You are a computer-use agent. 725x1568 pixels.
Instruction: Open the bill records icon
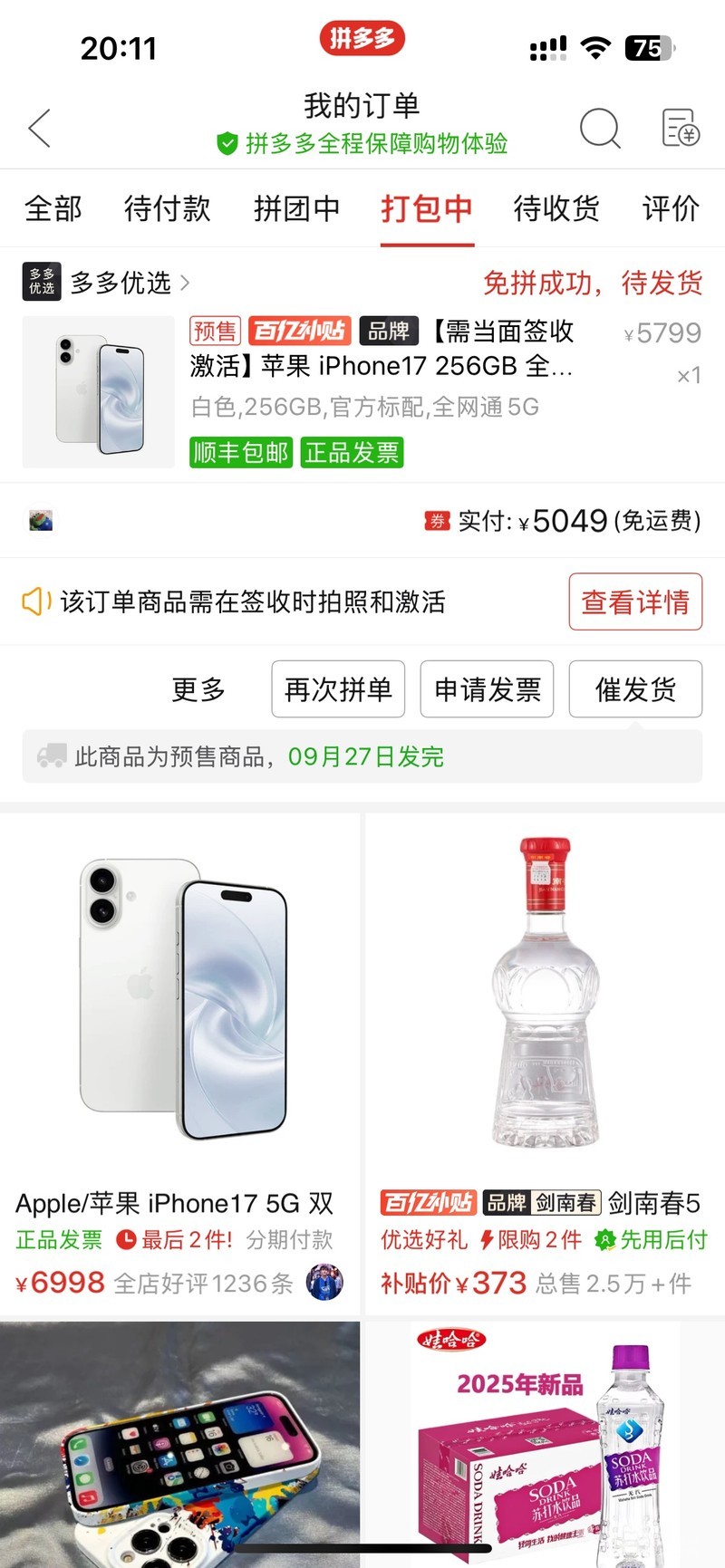[x=680, y=128]
